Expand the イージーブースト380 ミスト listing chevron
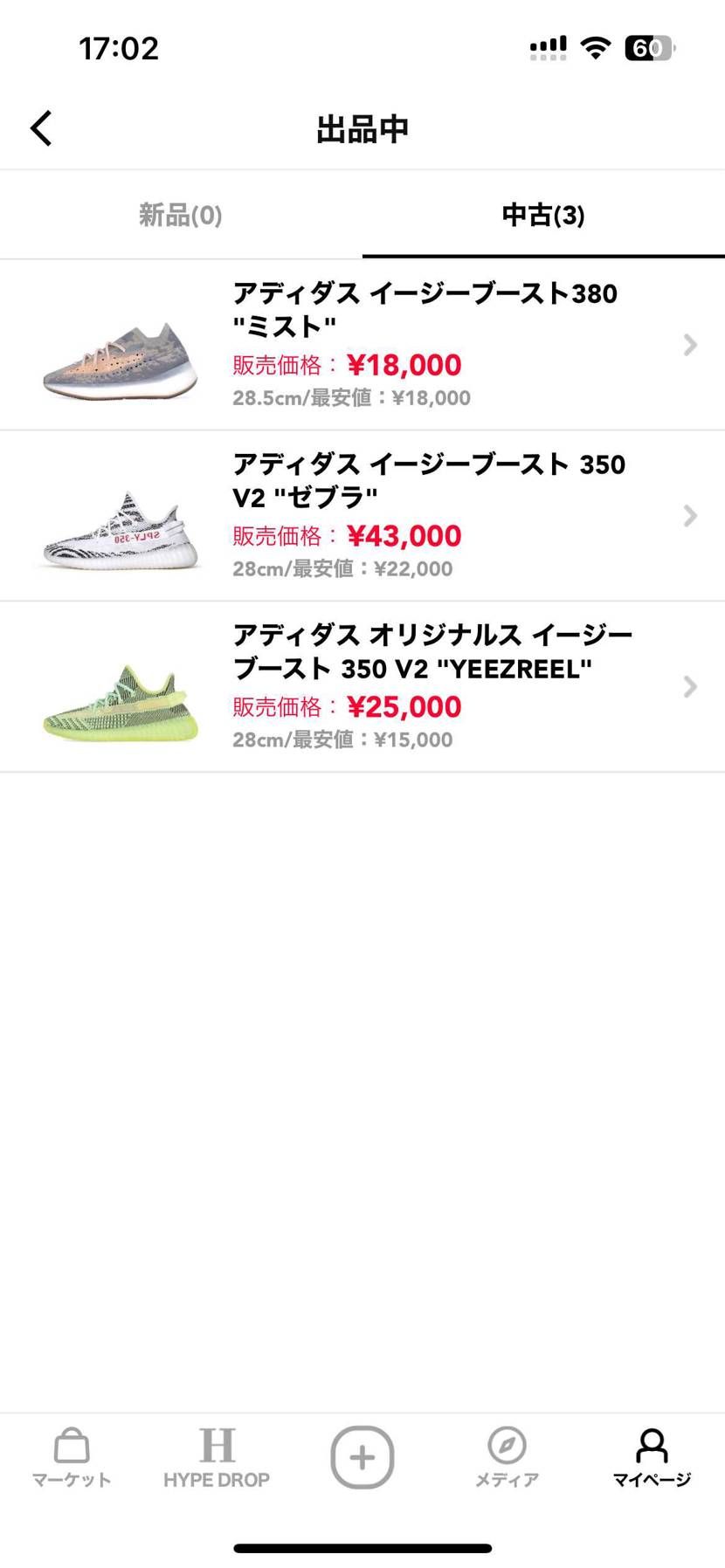The height and width of the screenshot is (1568, 725). (689, 345)
